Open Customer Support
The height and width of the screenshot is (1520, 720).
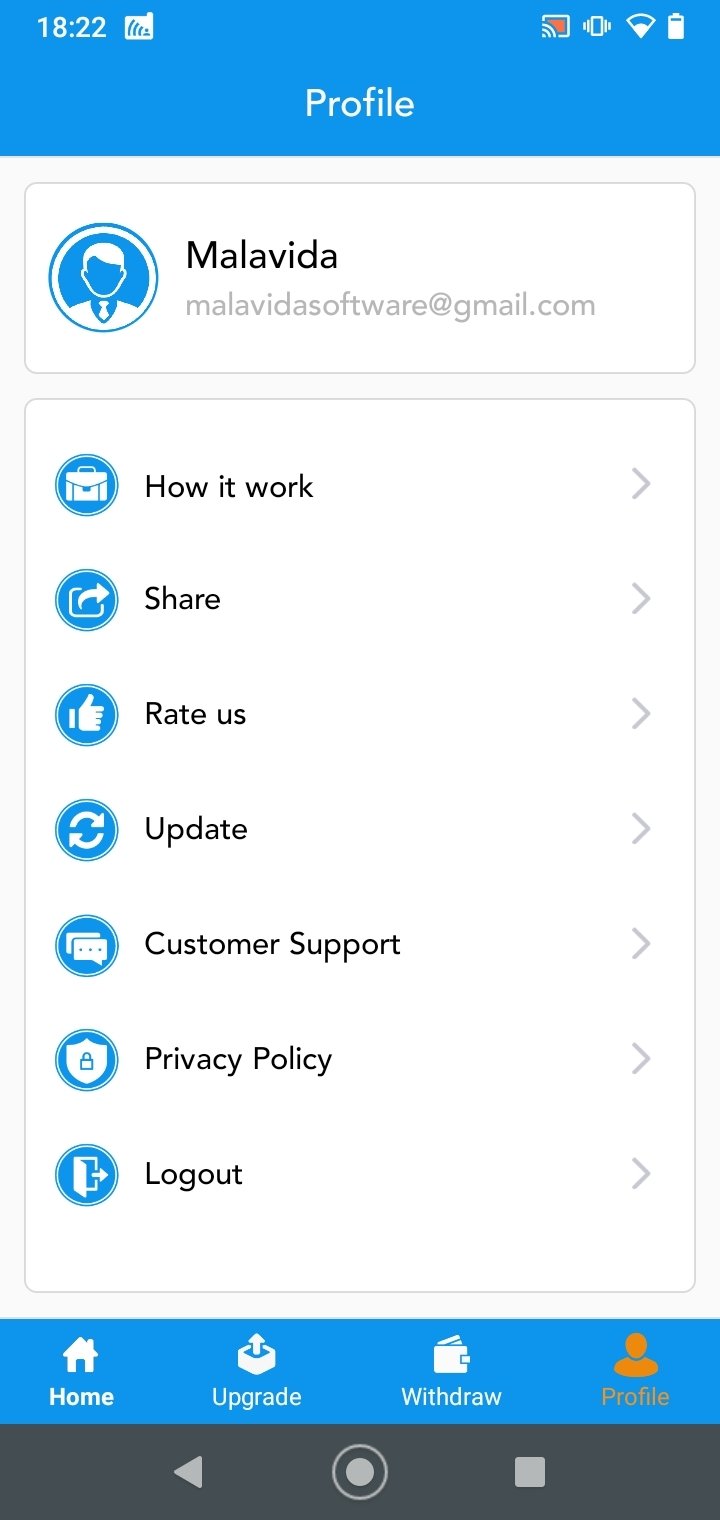coord(359,944)
